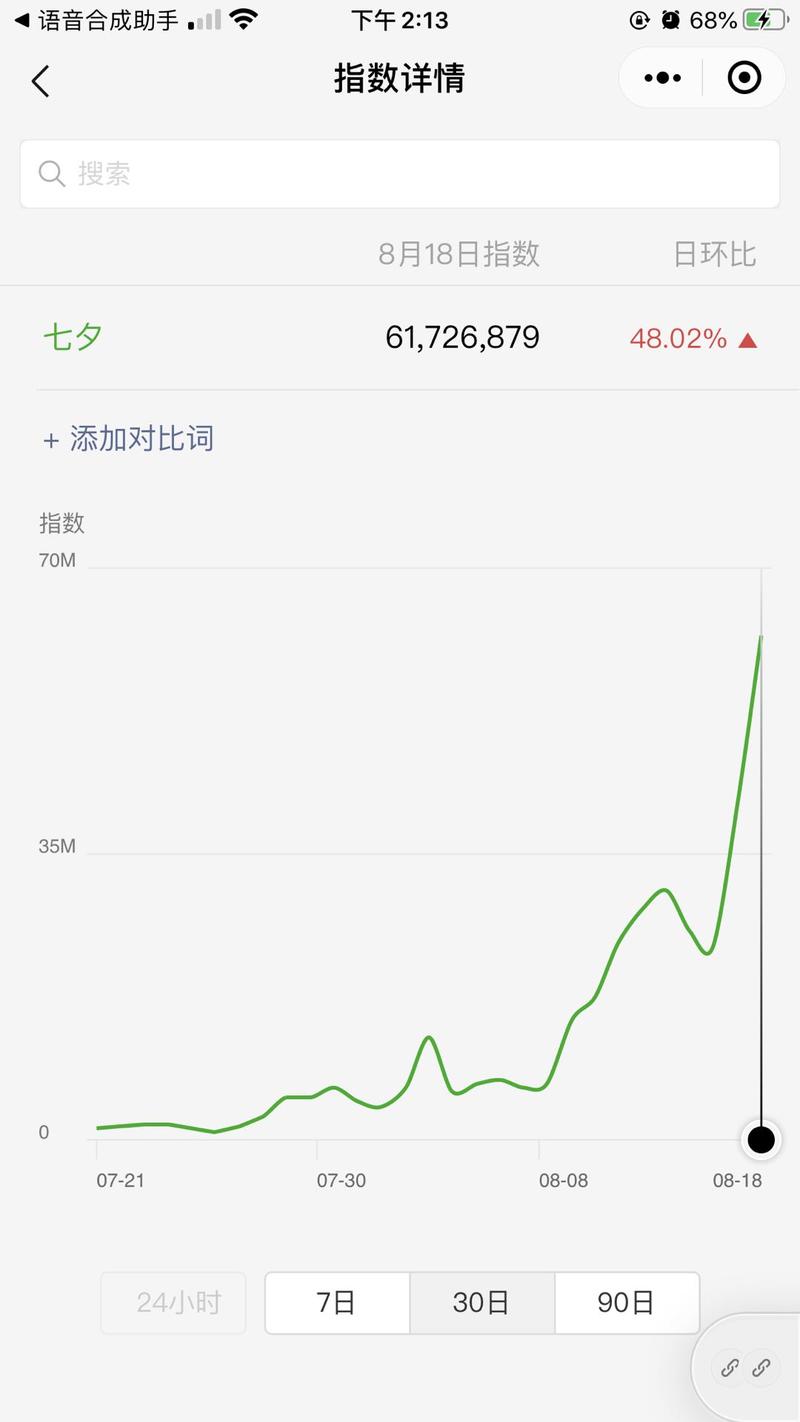Image resolution: width=800 pixels, height=1422 pixels.
Task: Tap the left link share icon
Action: coord(731,1368)
